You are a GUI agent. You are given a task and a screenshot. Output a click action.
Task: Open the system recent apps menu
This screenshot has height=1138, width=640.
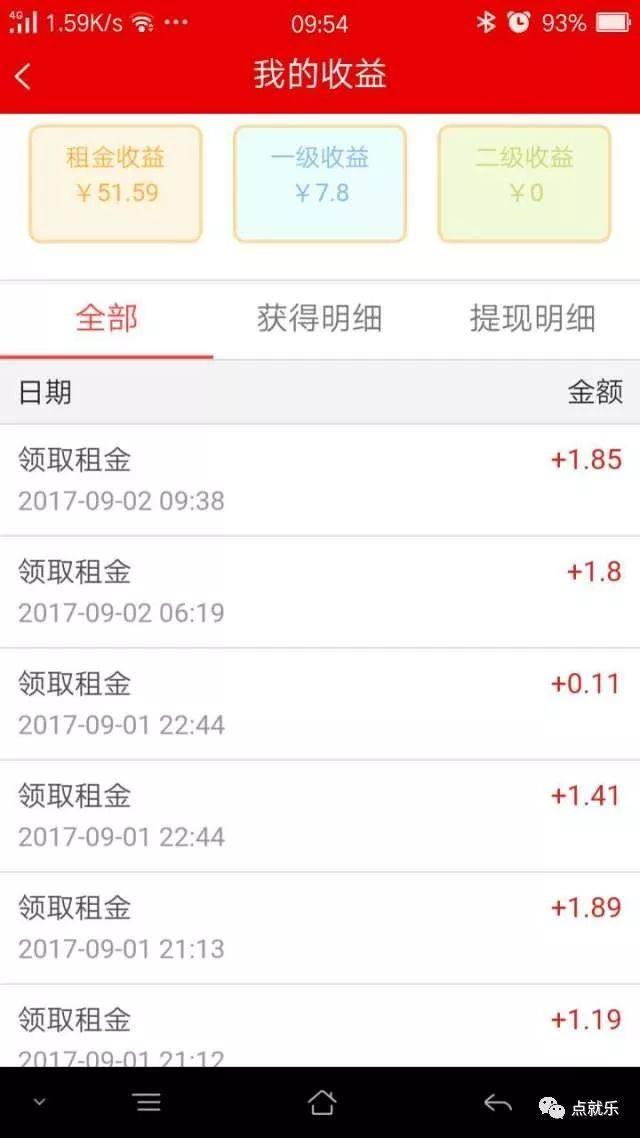click(x=147, y=1102)
